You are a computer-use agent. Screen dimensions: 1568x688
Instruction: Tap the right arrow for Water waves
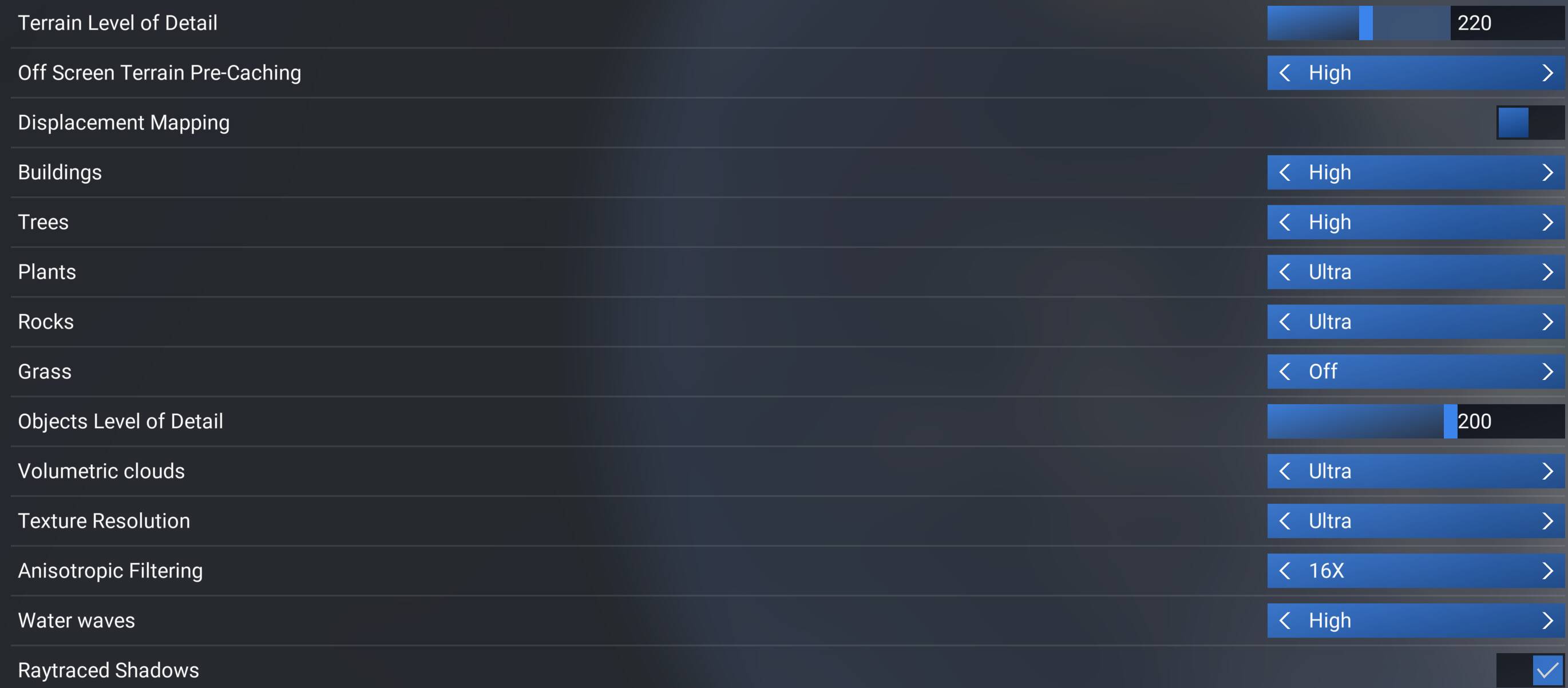[1547, 620]
